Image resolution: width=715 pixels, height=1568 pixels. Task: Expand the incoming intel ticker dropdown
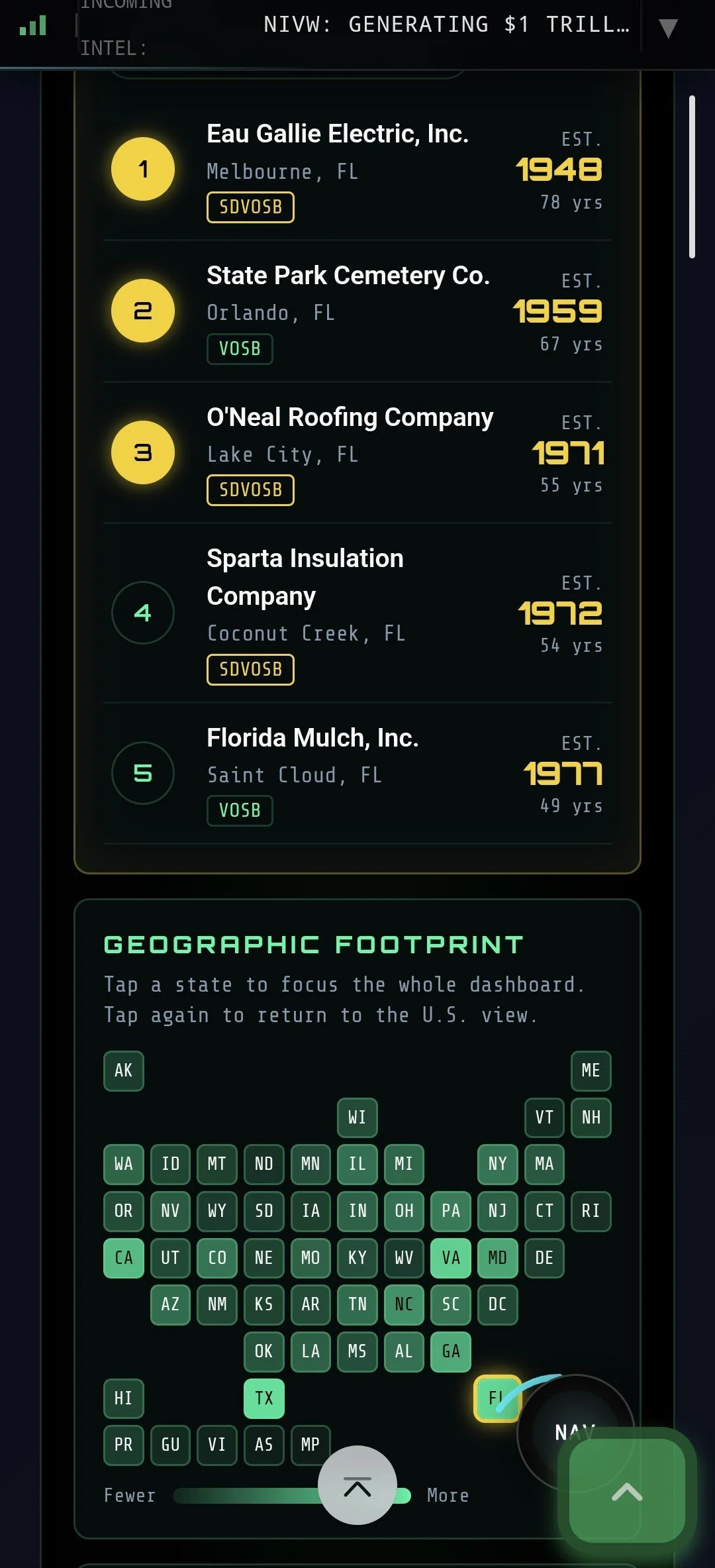(x=668, y=28)
